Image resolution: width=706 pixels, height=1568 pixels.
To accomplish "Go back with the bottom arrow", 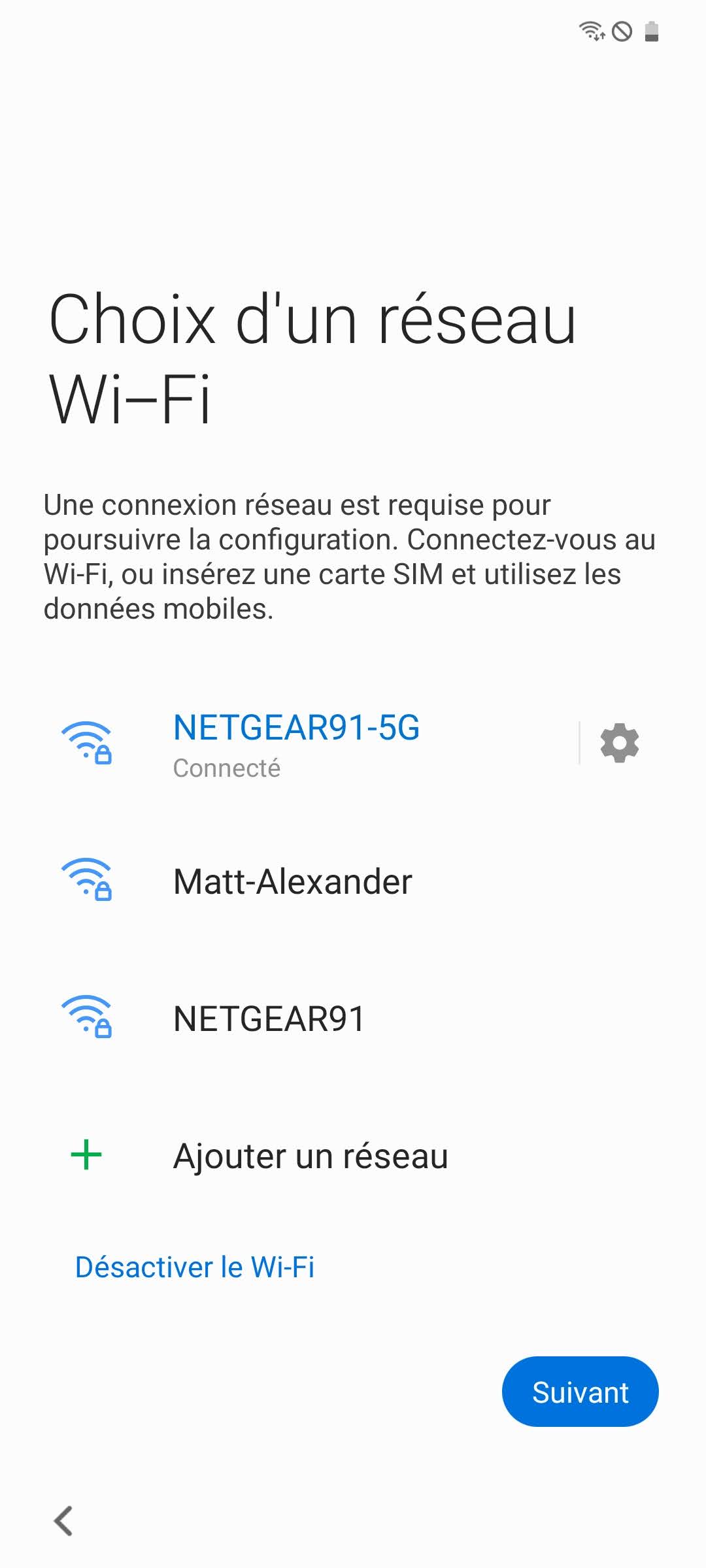I will (x=63, y=1521).
